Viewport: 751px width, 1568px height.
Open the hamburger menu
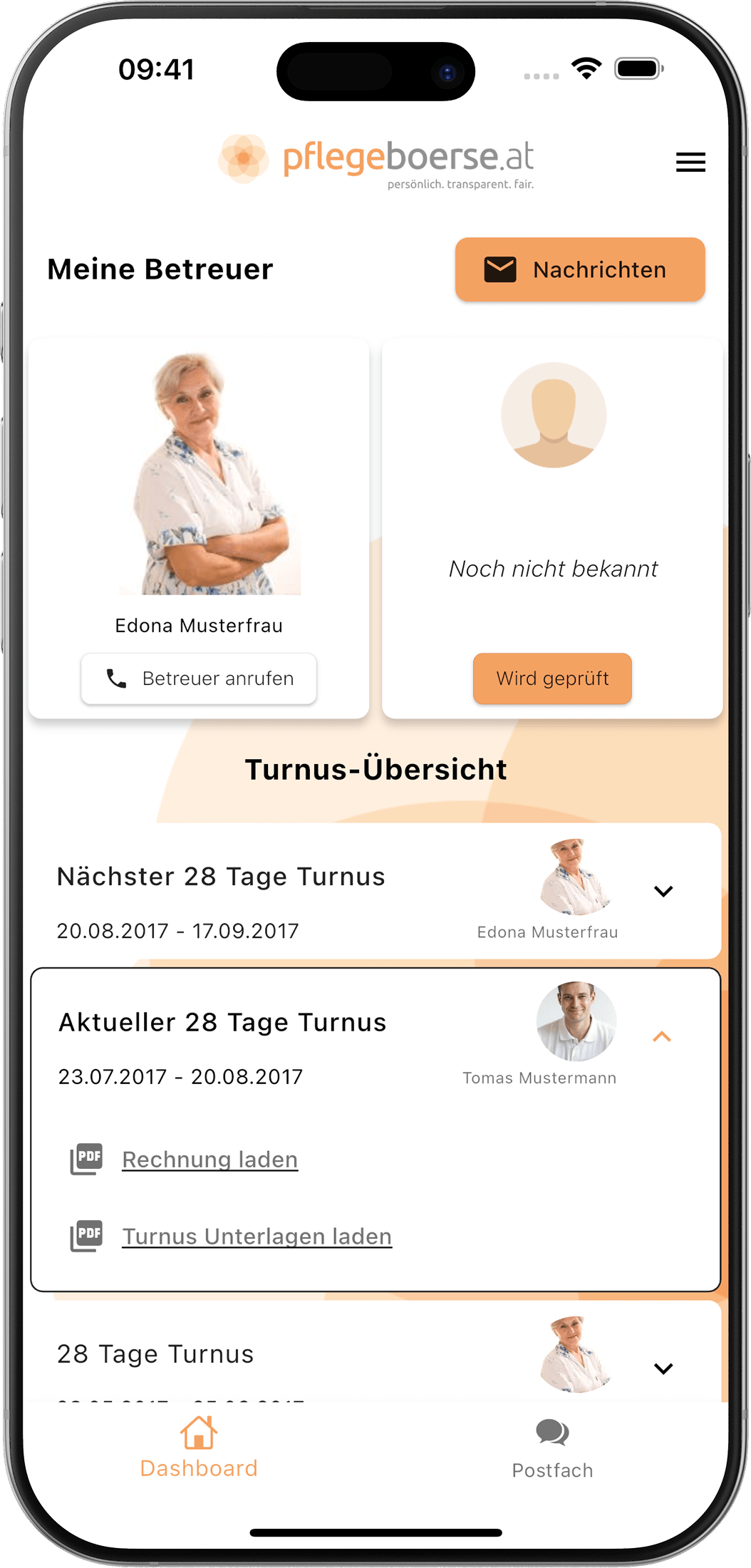tap(690, 163)
